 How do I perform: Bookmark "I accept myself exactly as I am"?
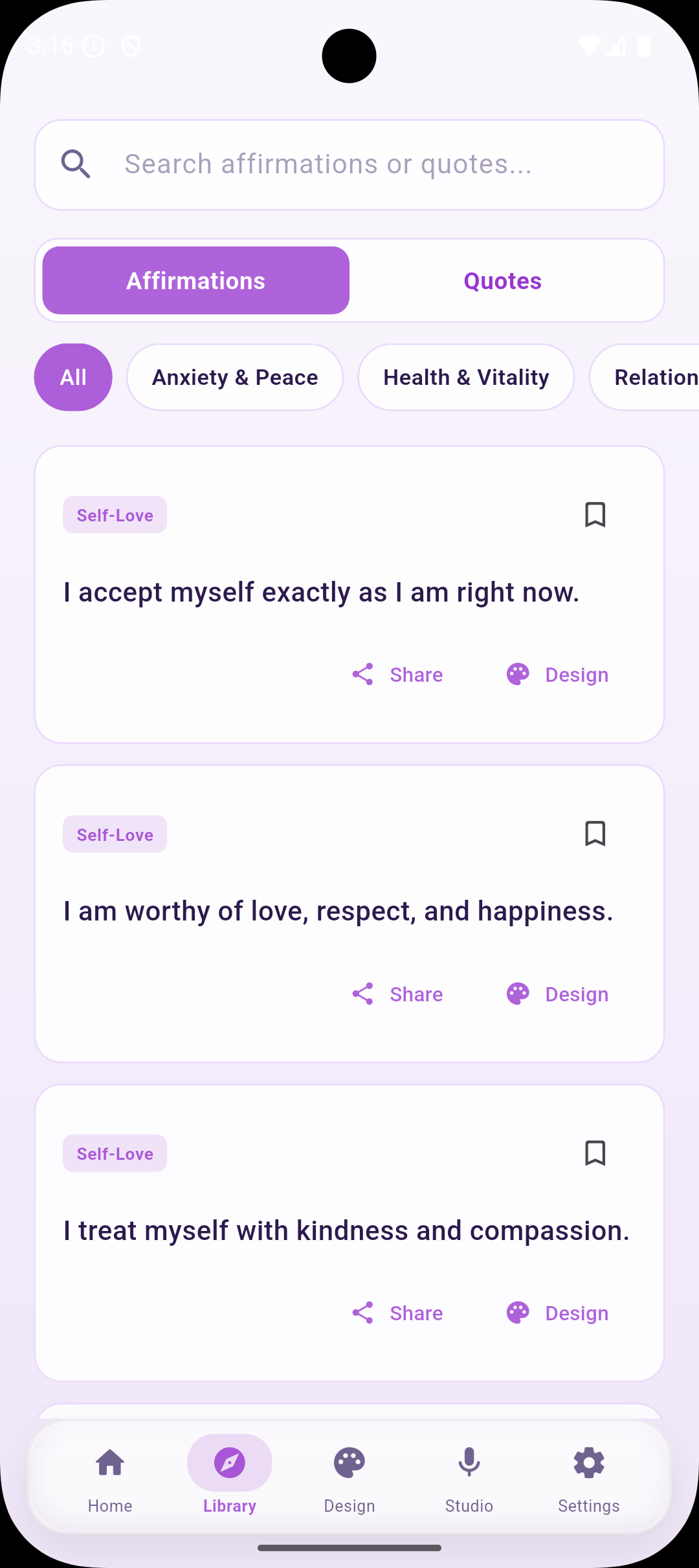(x=595, y=515)
